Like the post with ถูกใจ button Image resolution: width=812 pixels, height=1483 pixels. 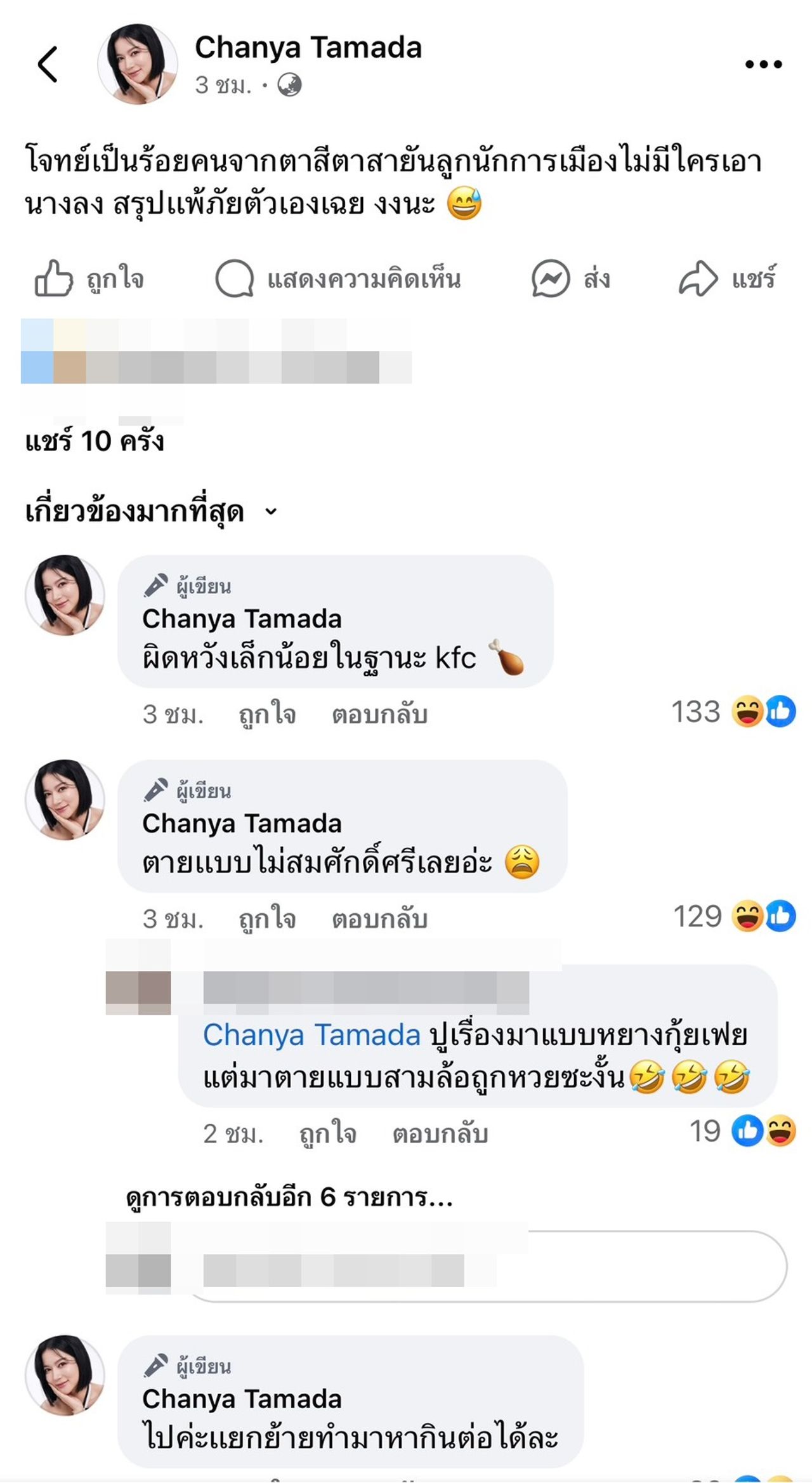(89, 279)
